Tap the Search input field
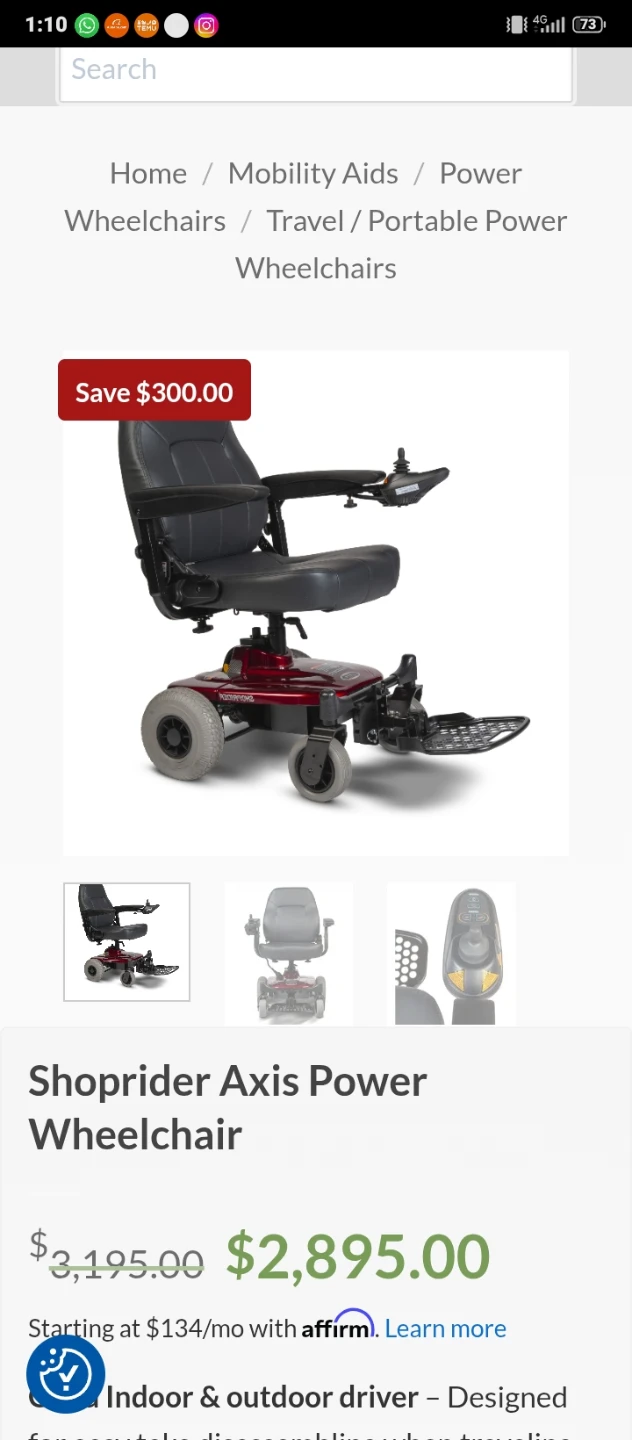This screenshot has height=1440, width=632. [x=315, y=70]
